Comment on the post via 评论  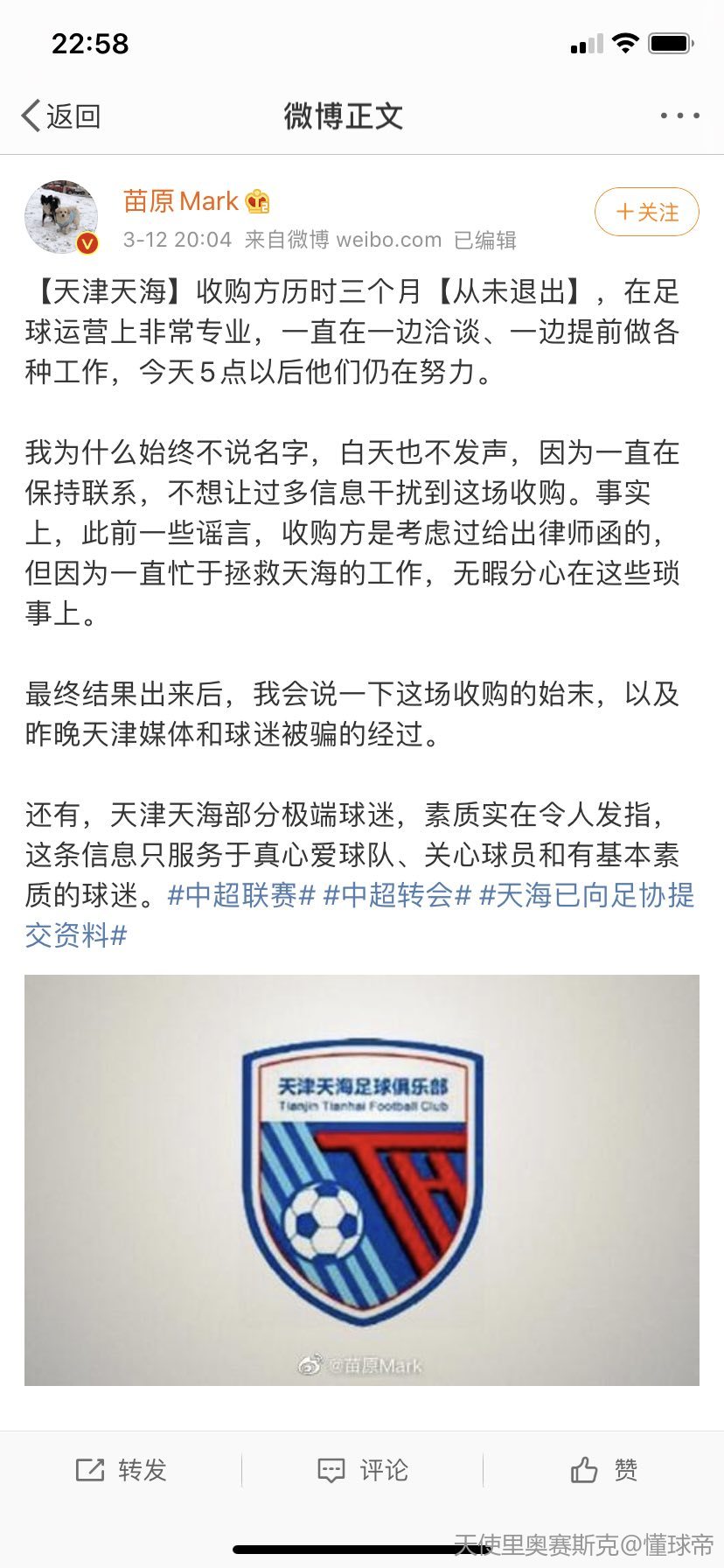362,1470
